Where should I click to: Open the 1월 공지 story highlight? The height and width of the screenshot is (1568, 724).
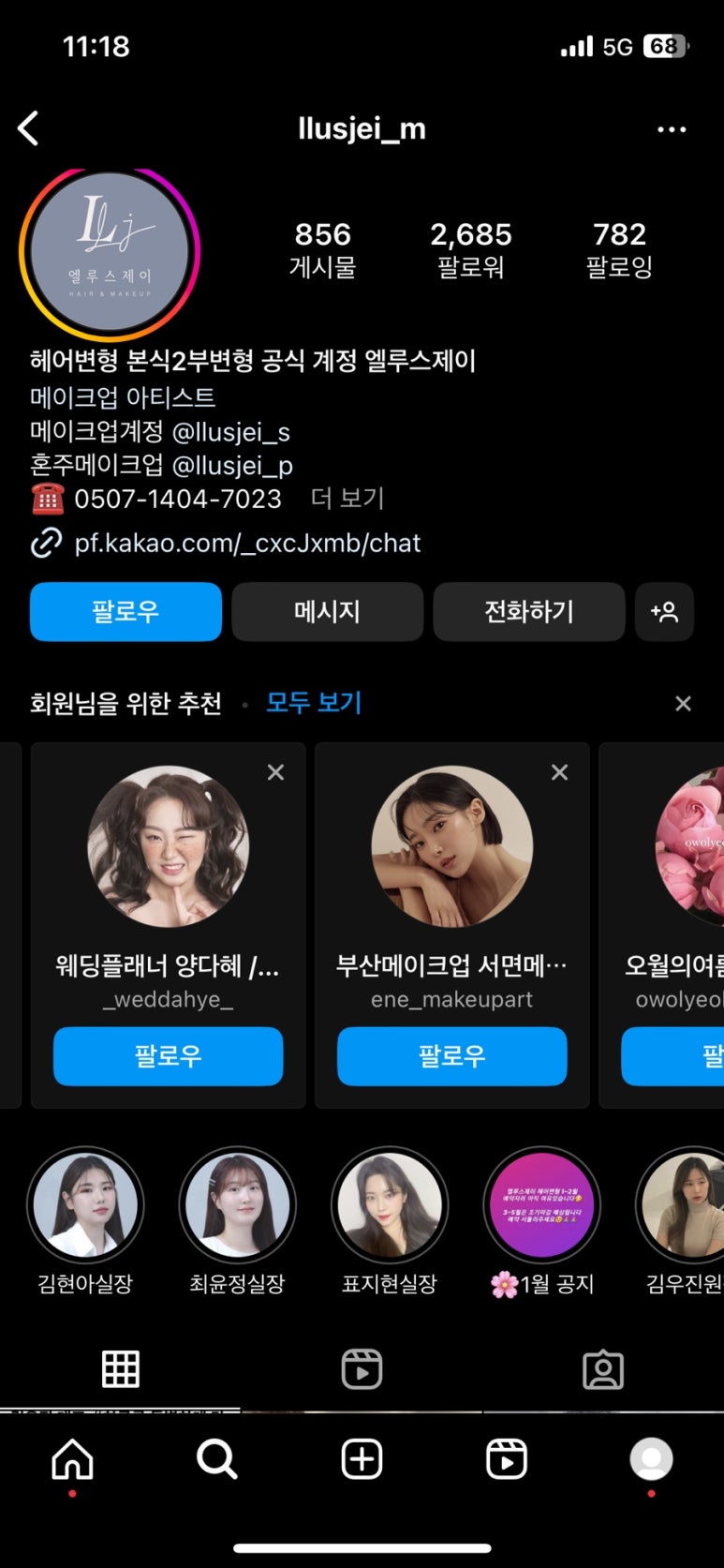(542, 1205)
